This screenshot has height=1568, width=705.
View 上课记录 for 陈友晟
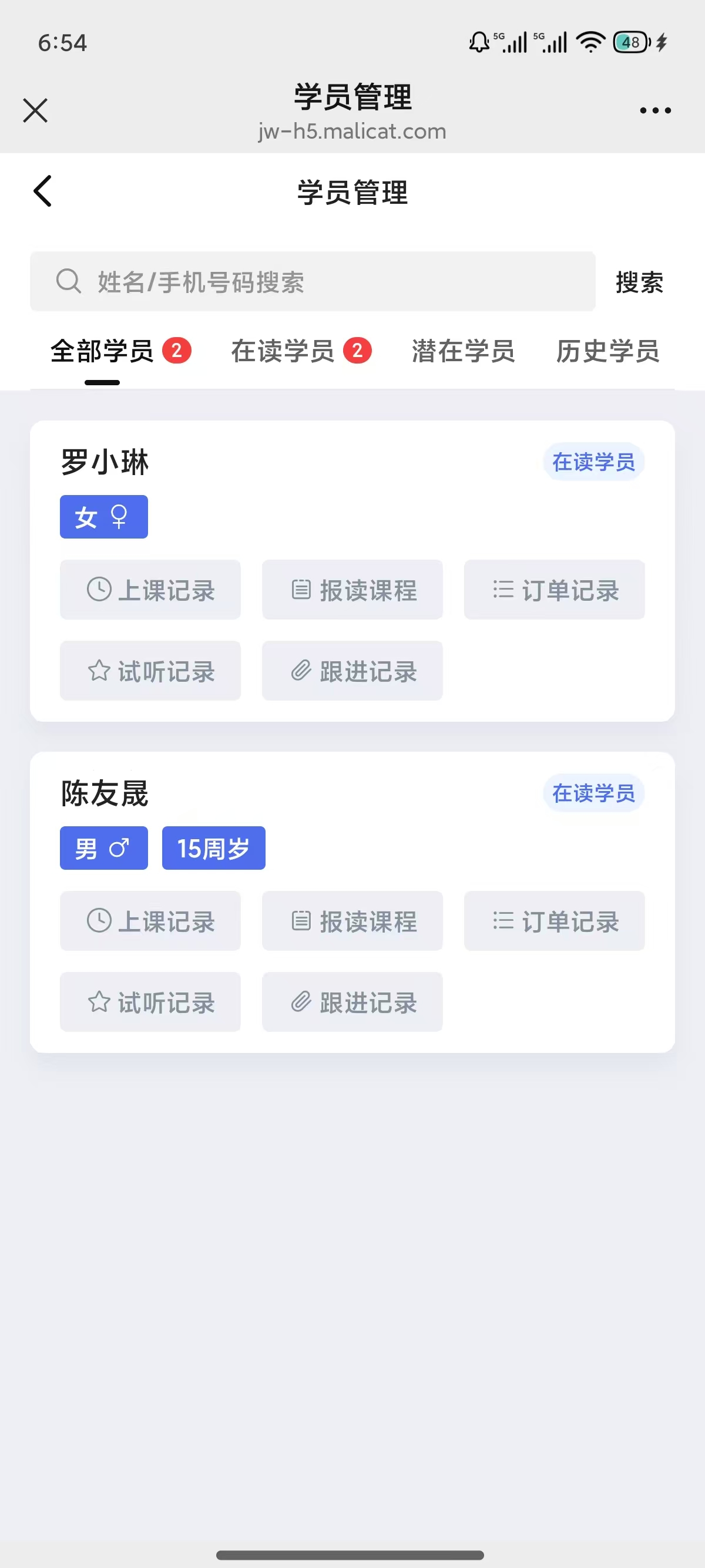click(x=150, y=921)
